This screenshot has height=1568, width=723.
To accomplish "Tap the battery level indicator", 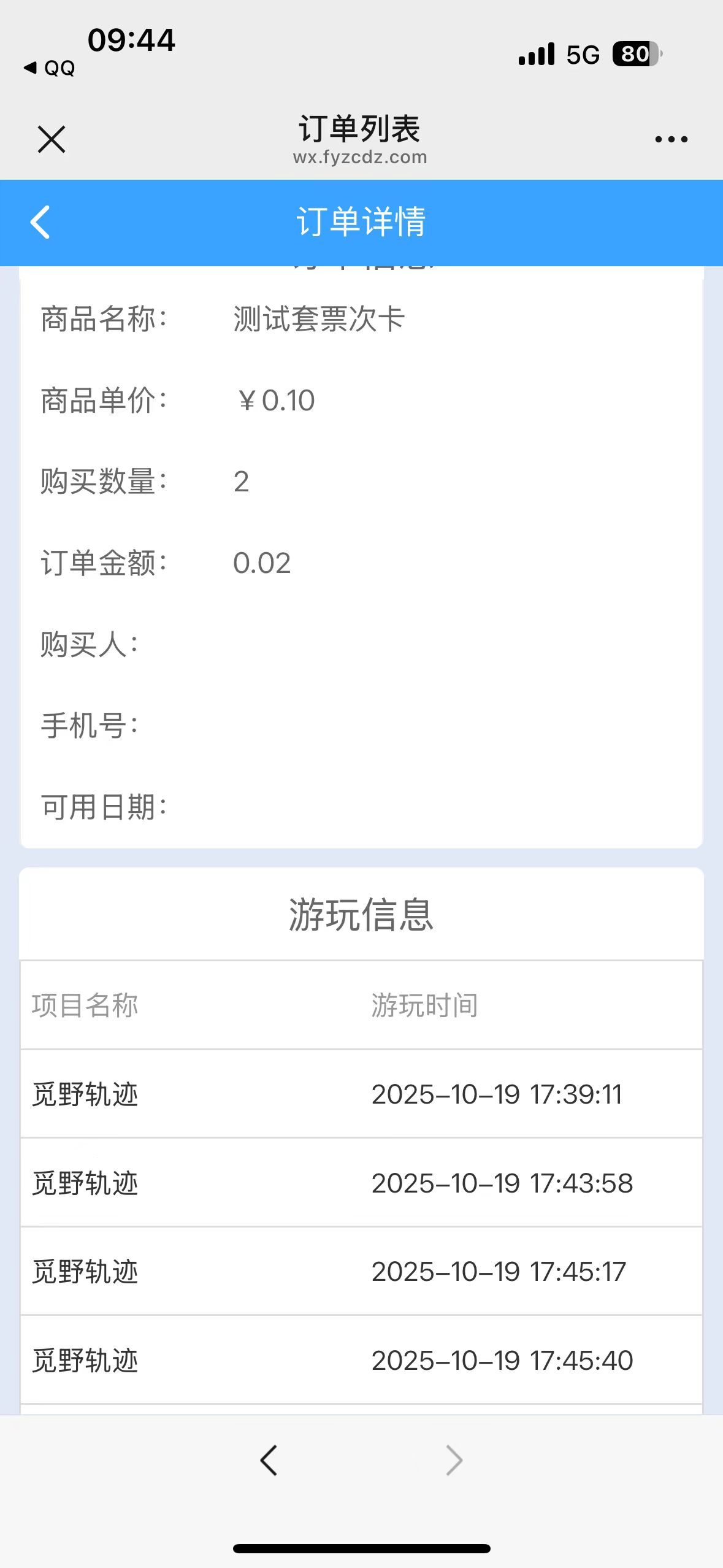I will (x=634, y=55).
